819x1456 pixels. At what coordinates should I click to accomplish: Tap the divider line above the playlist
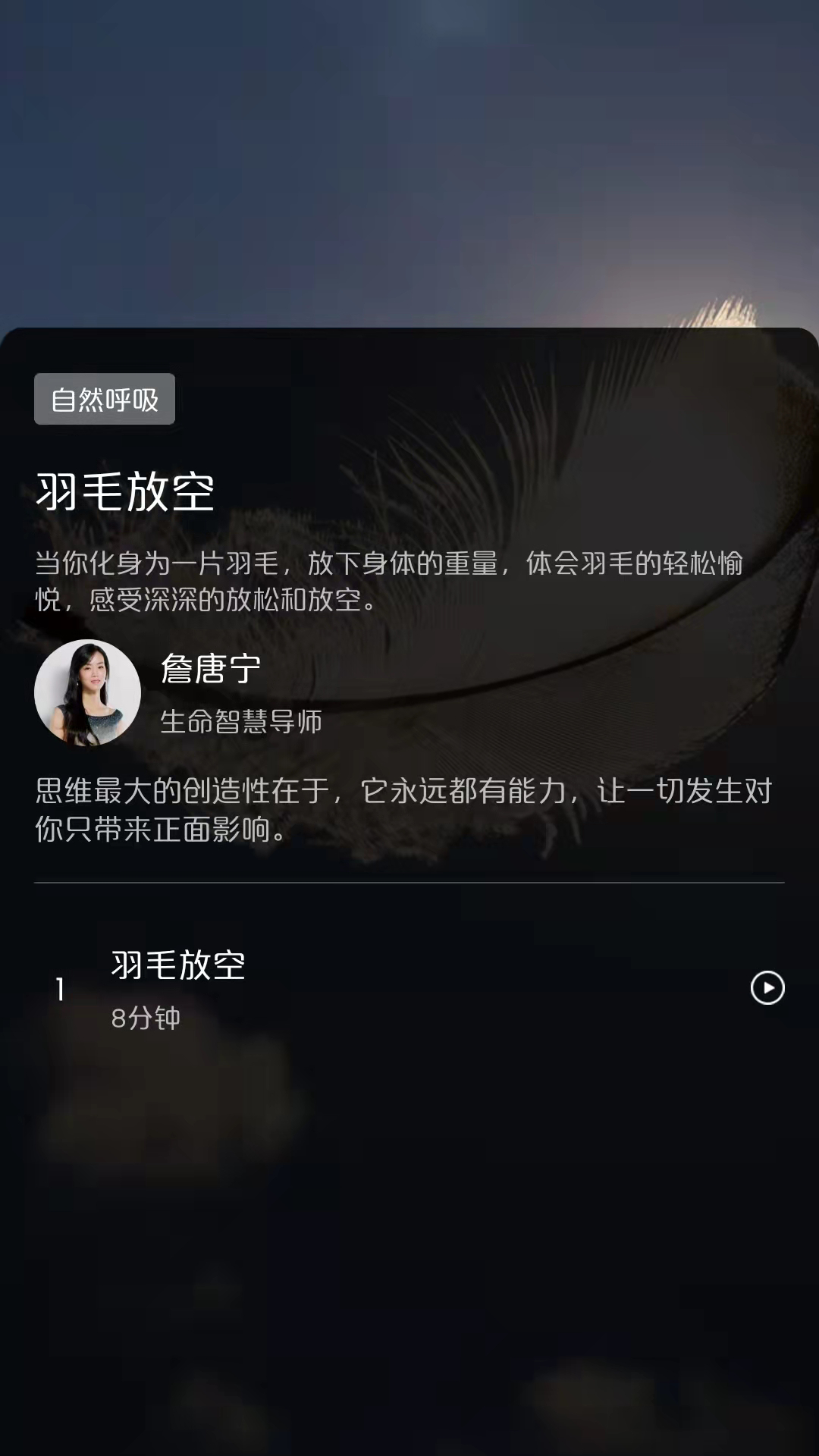[x=409, y=881]
